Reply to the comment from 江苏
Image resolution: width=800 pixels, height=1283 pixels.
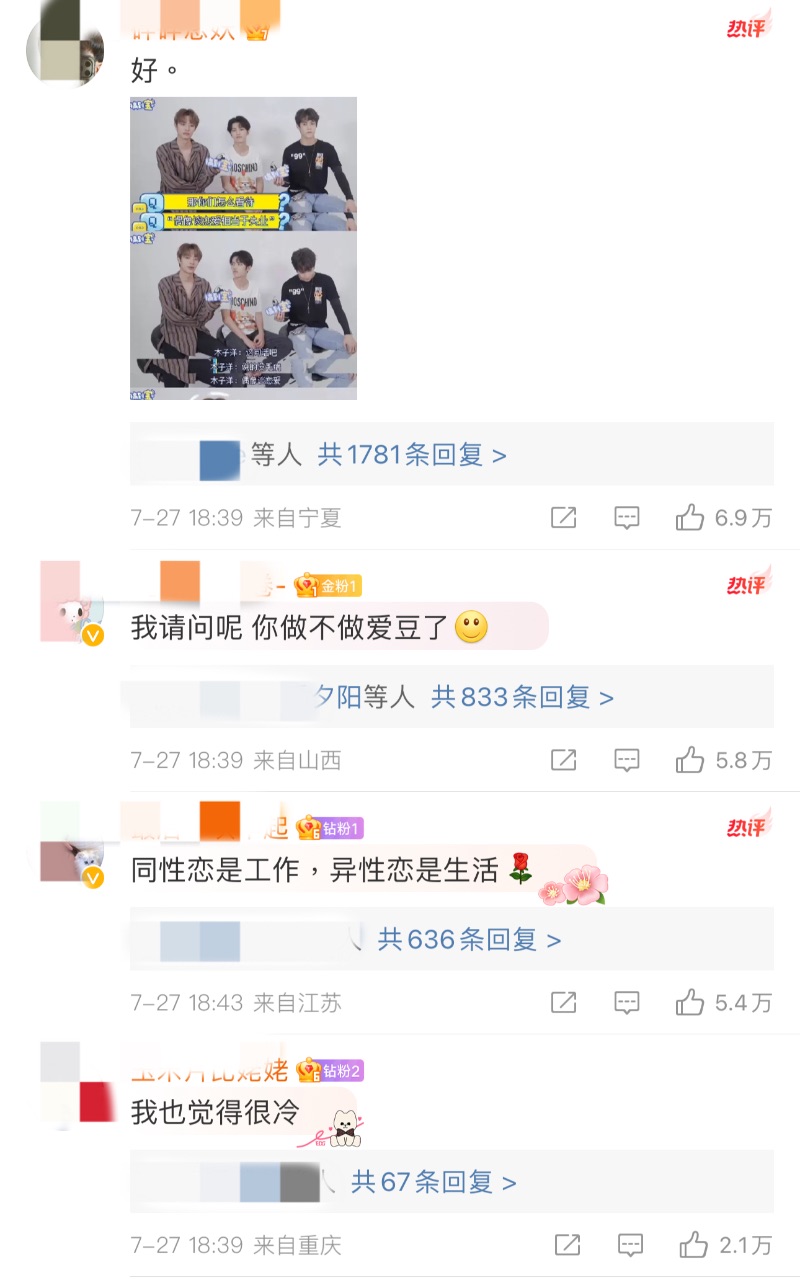(627, 1002)
